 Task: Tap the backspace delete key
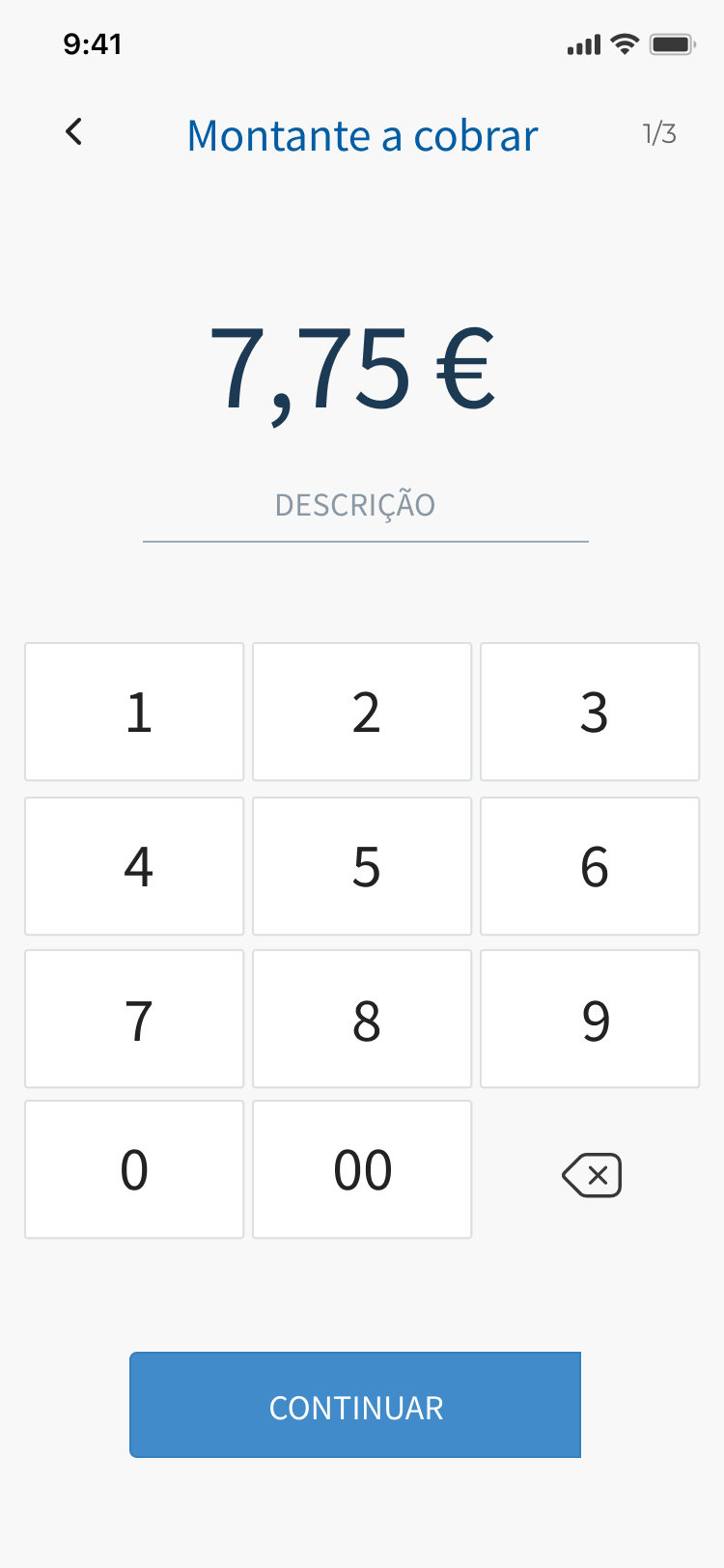tap(590, 1174)
